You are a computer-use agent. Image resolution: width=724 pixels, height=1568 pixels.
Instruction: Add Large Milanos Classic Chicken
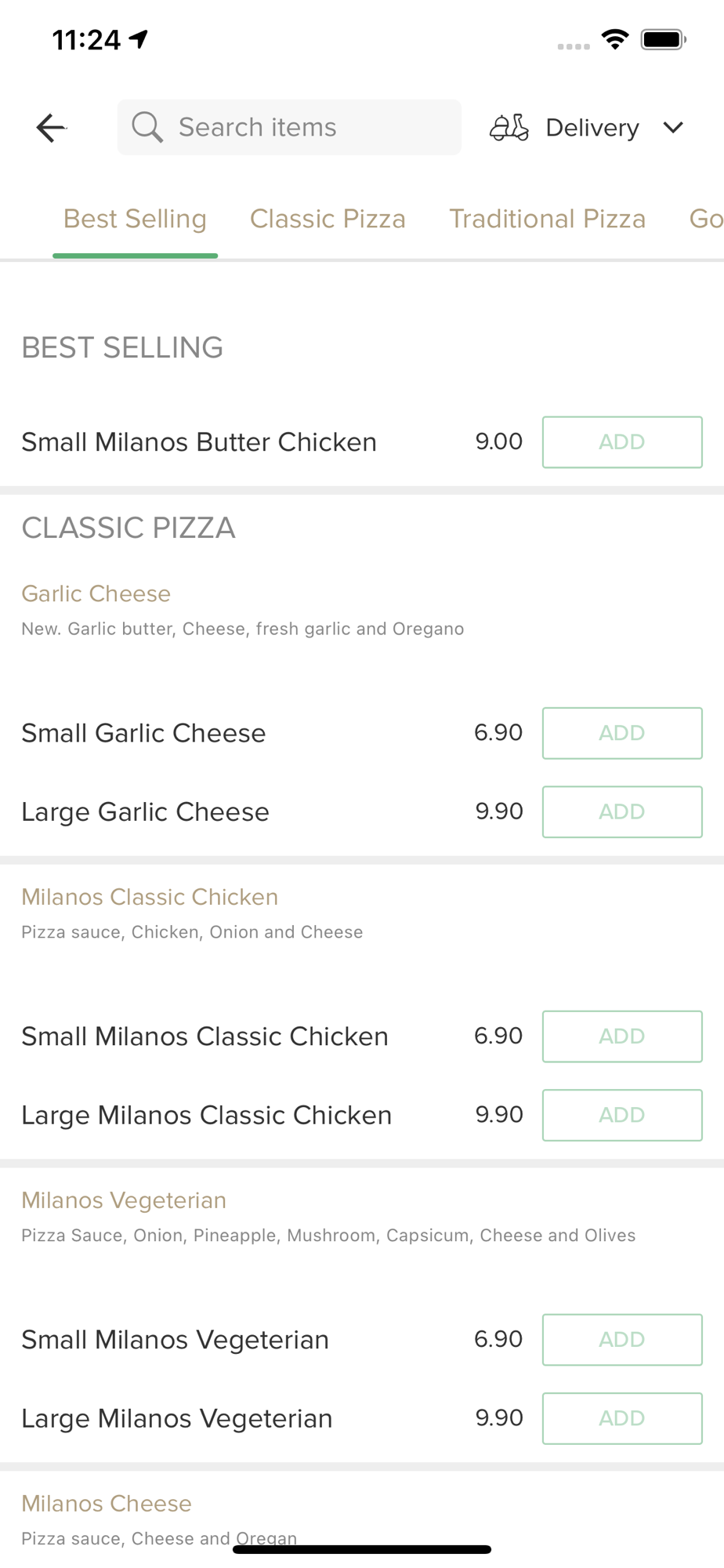point(622,1115)
